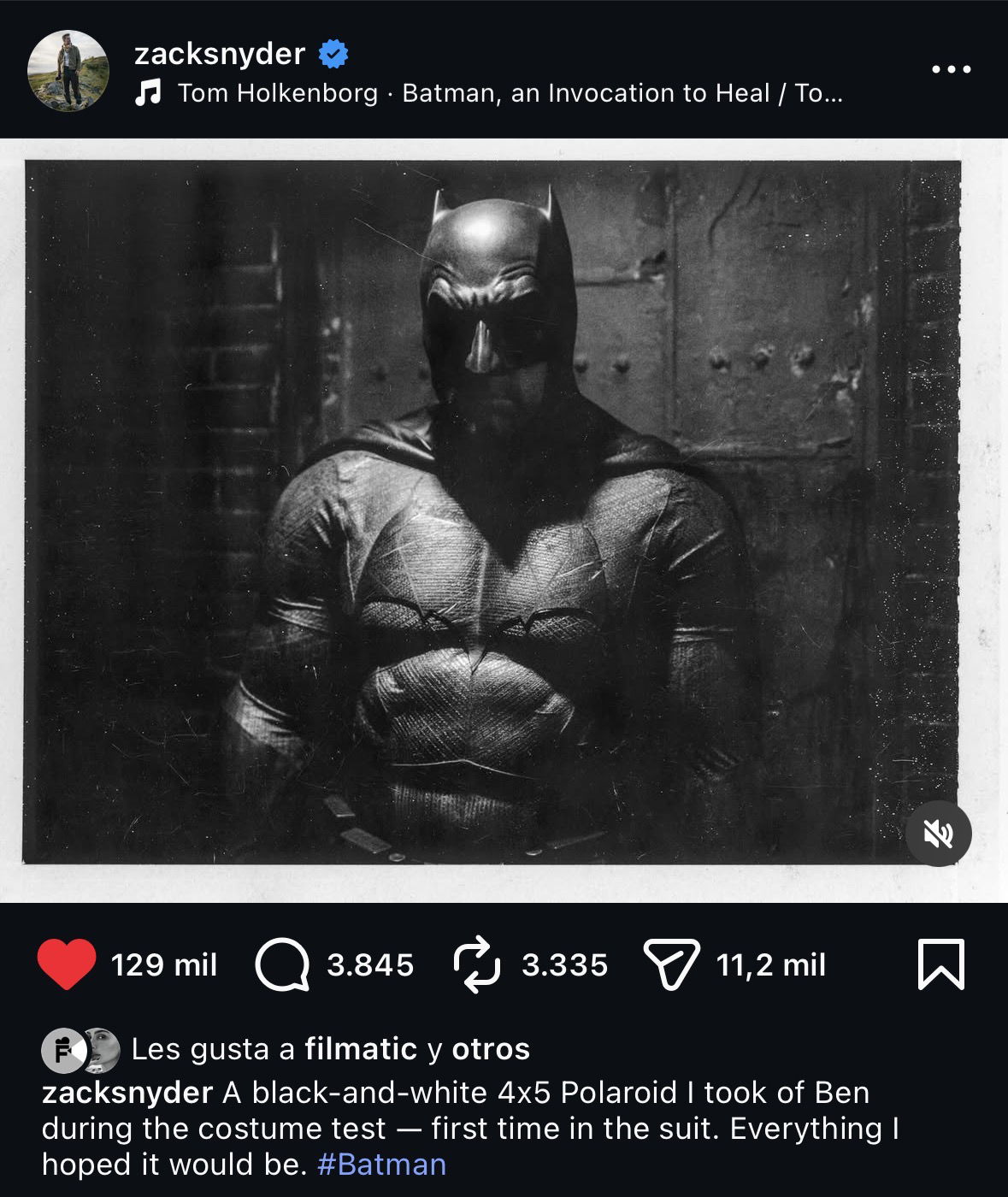Repost this post
1008x1197 pixels.
pyautogui.click(x=476, y=964)
